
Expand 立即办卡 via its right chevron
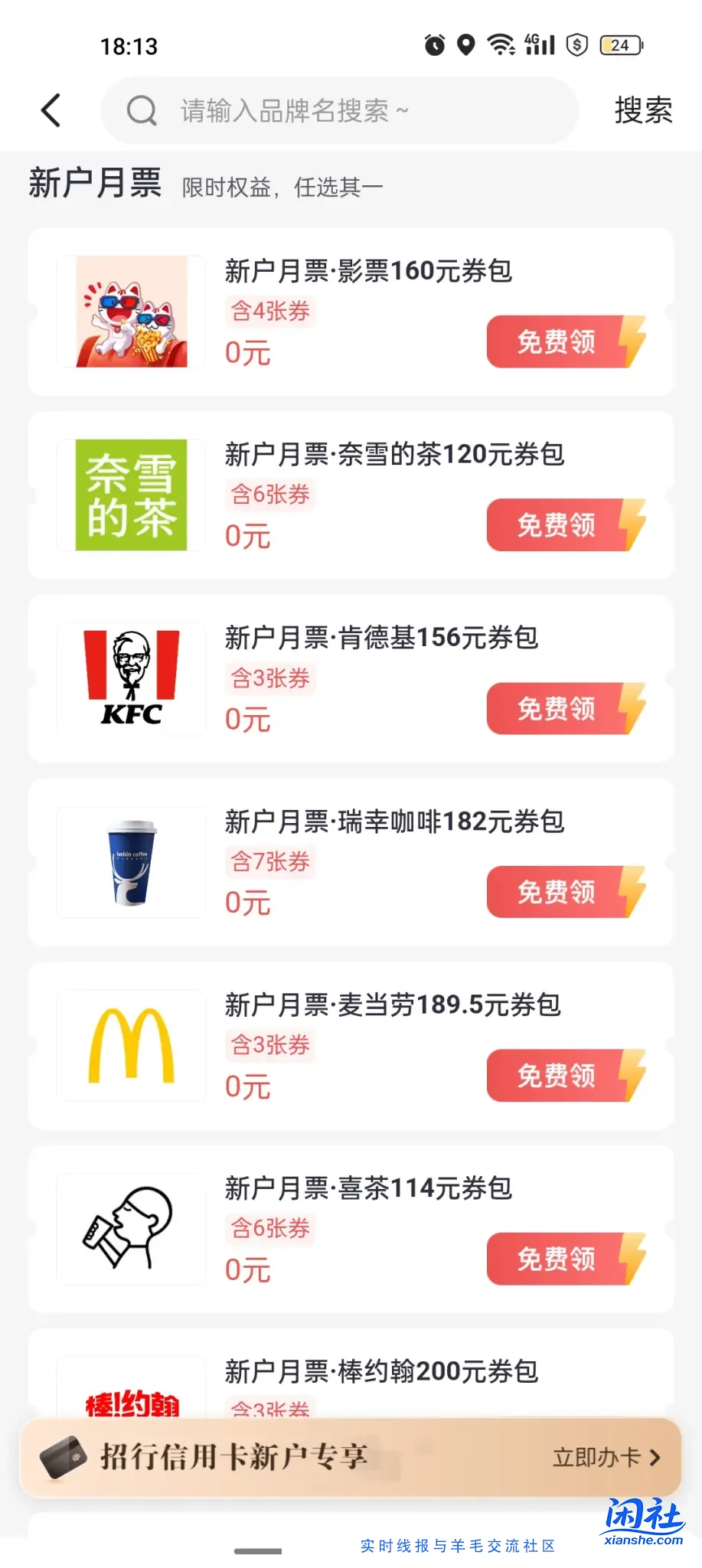[x=656, y=1457]
